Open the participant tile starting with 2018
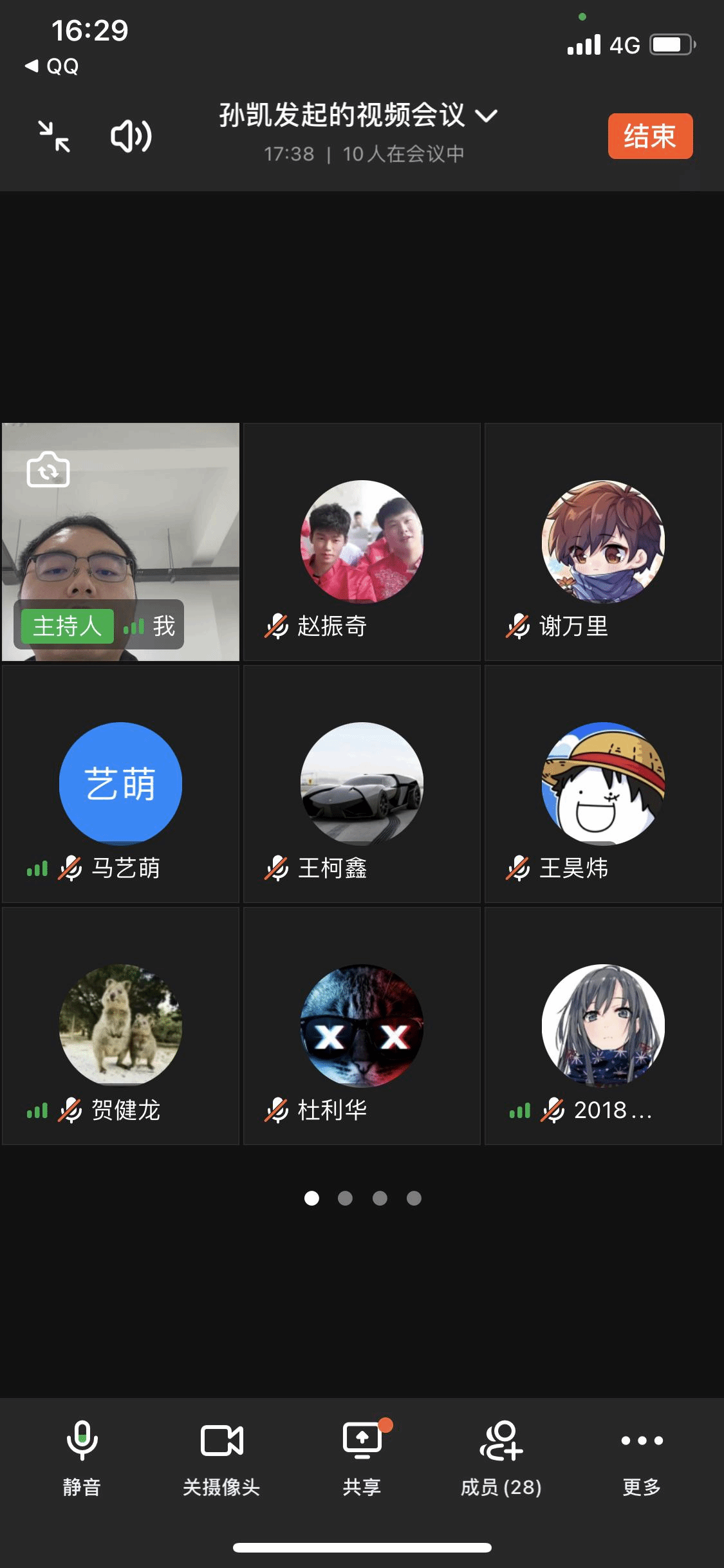 click(603, 1026)
